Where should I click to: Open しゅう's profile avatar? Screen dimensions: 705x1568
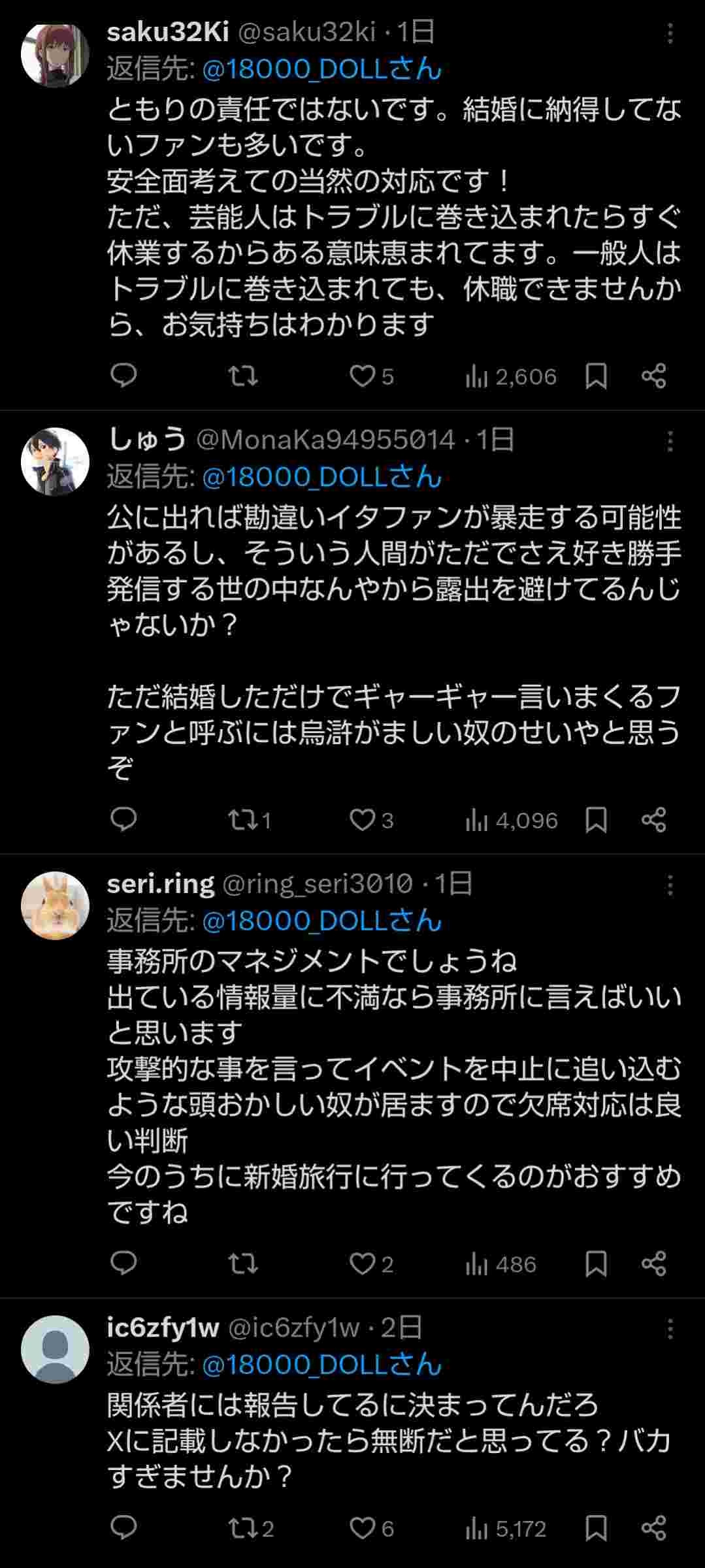(55, 462)
